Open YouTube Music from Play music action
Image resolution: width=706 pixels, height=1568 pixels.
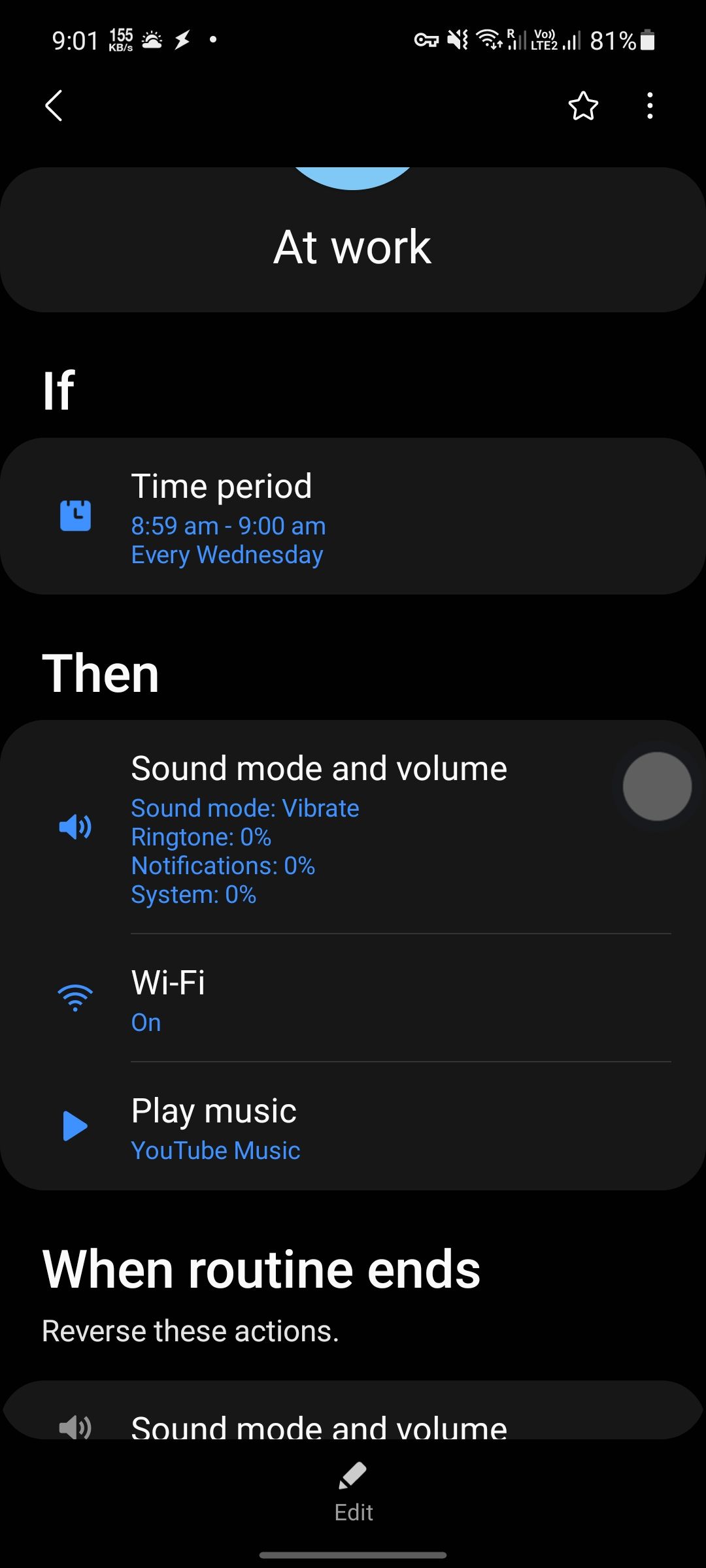(x=215, y=1150)
